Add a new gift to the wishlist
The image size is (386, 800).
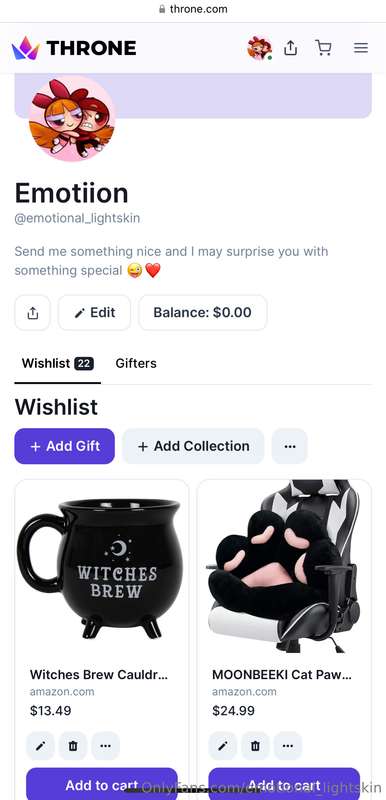tap(65, 446)
